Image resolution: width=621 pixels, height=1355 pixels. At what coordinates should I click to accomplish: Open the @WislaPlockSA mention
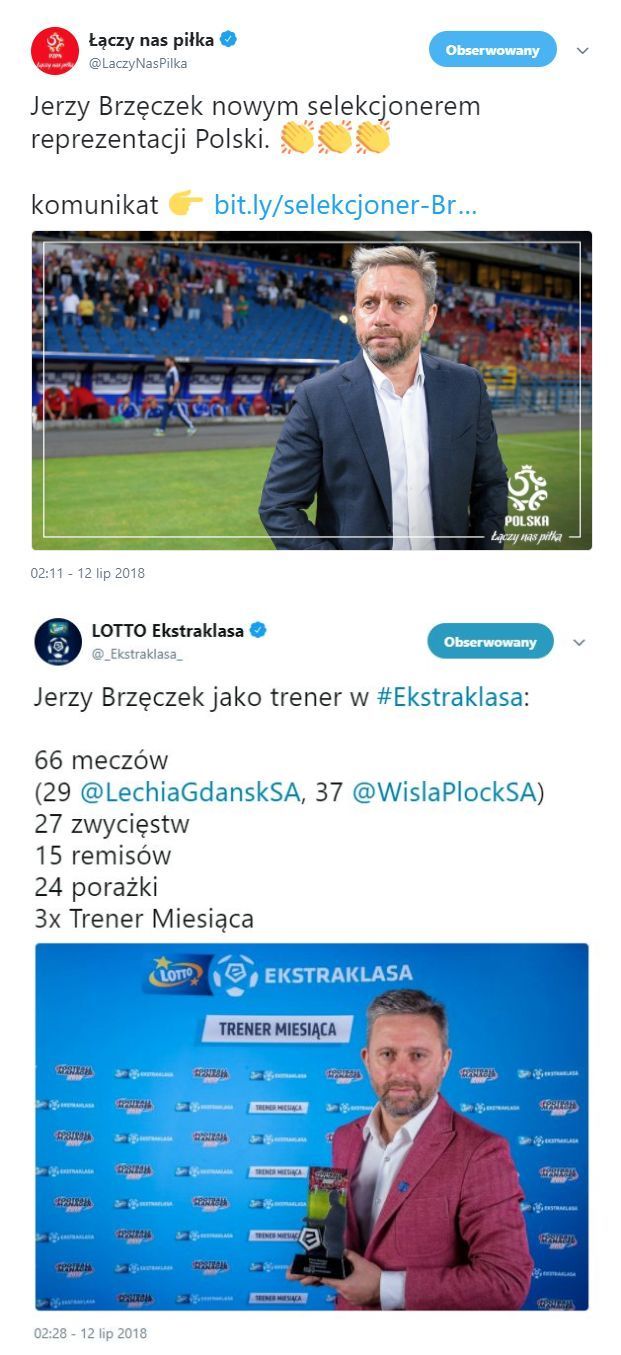445,793
